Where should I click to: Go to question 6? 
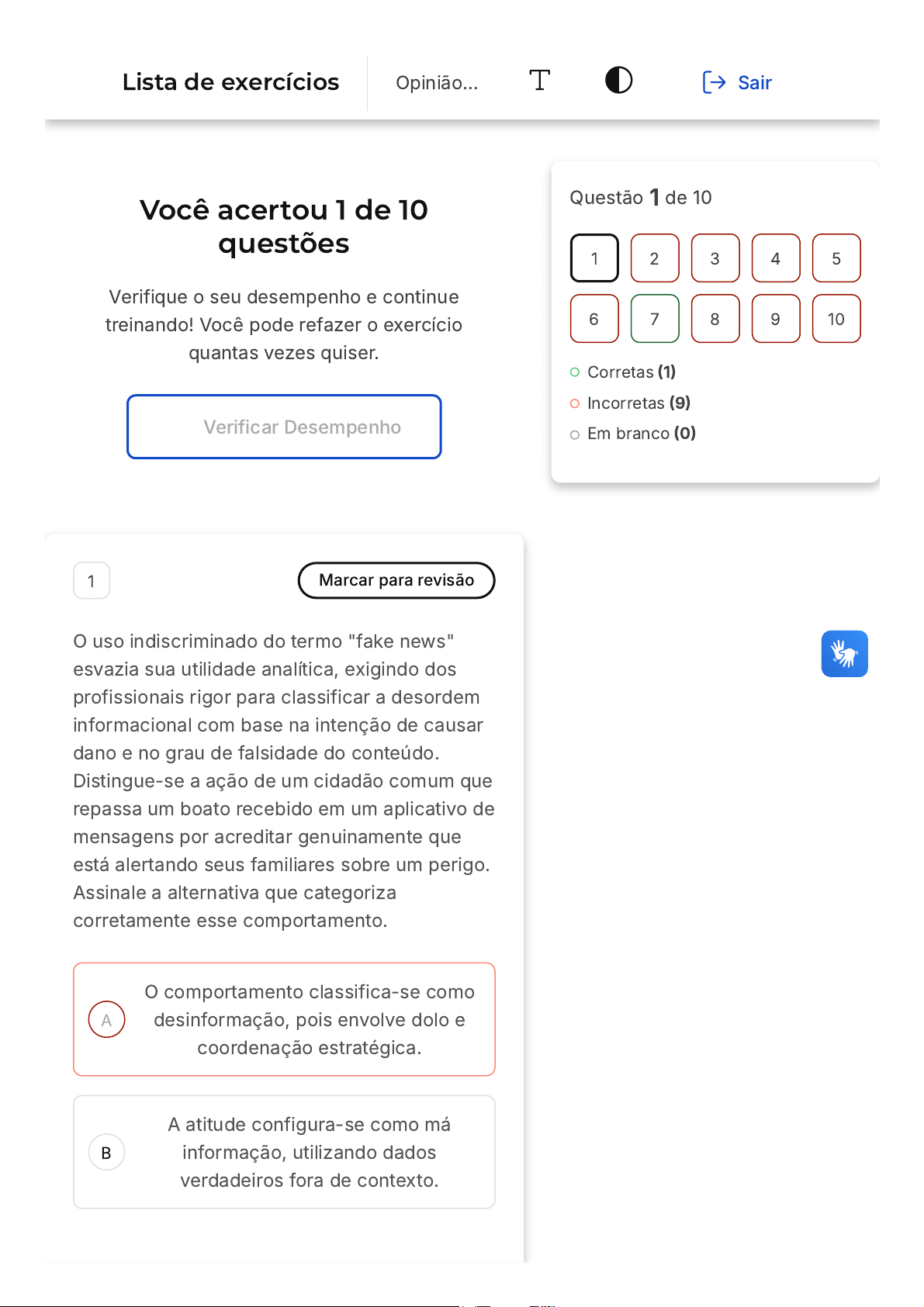click(594, 319)
